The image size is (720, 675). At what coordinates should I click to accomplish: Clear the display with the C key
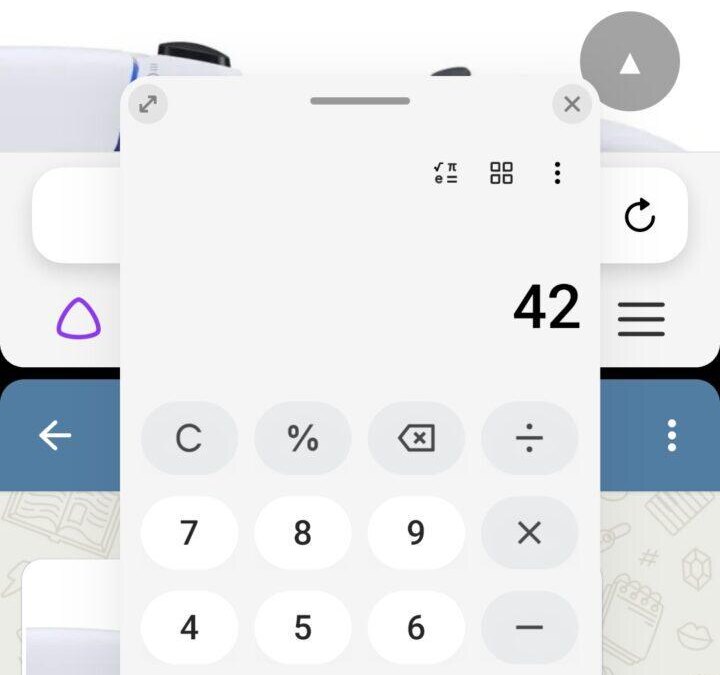pyautogui.click(x=189, y=438)
